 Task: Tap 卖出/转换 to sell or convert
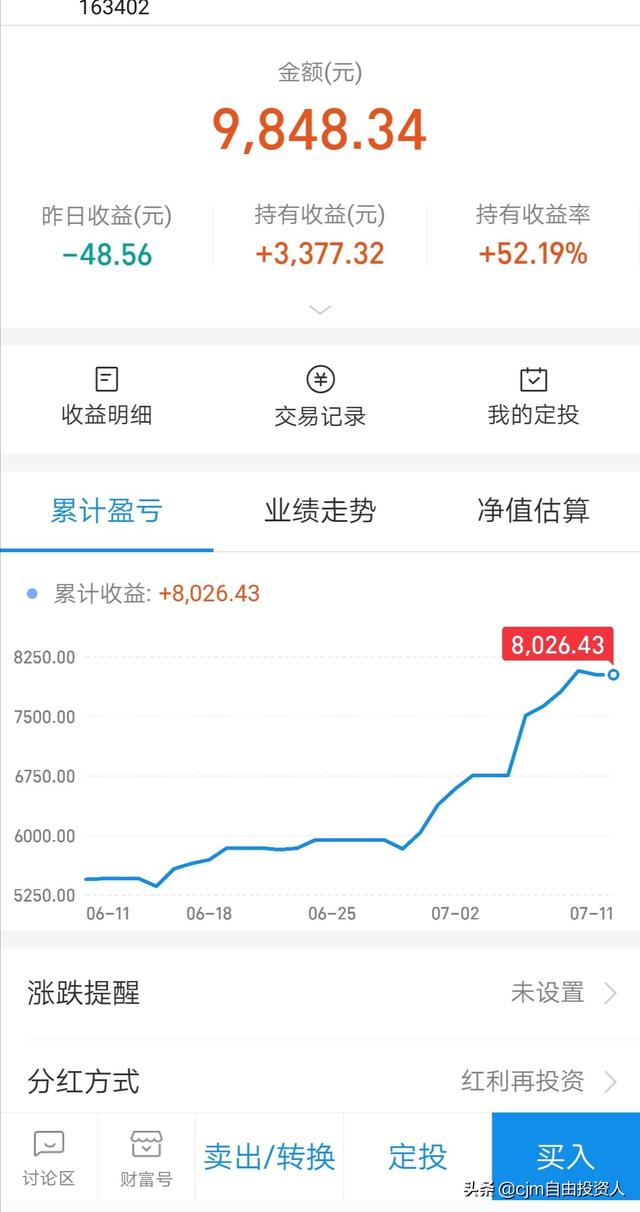tap(269, 1157)
